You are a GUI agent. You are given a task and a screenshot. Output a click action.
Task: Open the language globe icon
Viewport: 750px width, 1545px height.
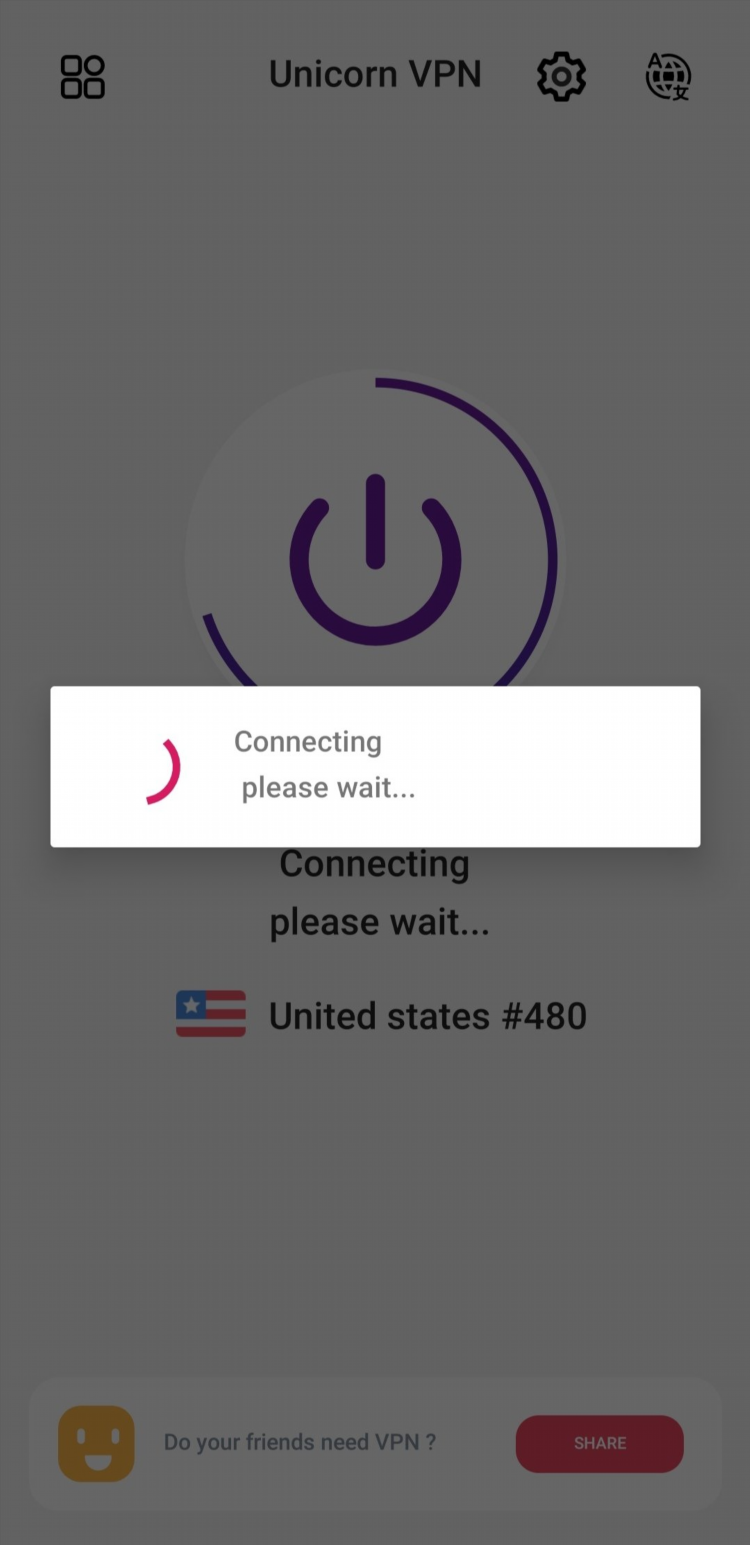pyautogui.click(x=668, y=77)
